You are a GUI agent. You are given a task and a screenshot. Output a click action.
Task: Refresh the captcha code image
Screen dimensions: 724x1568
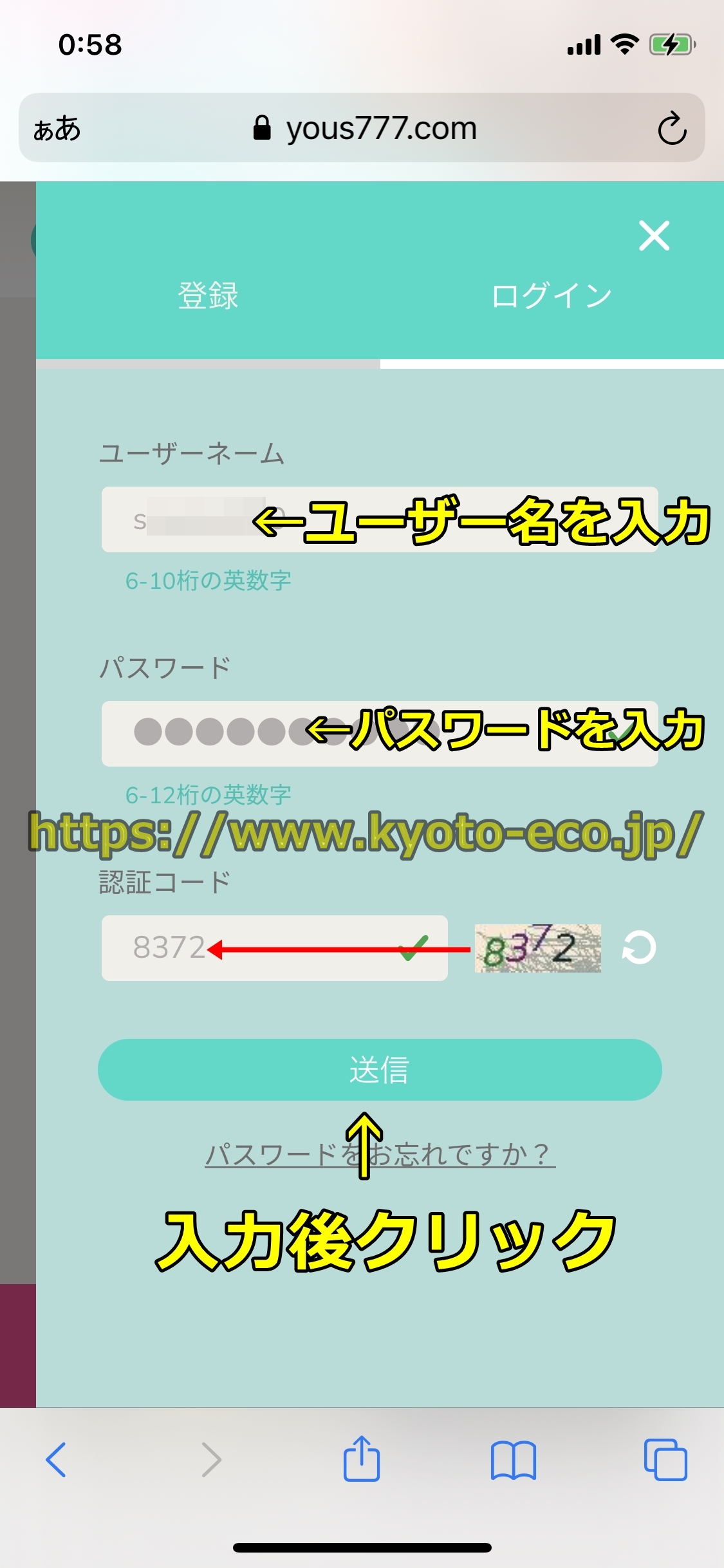638,947
